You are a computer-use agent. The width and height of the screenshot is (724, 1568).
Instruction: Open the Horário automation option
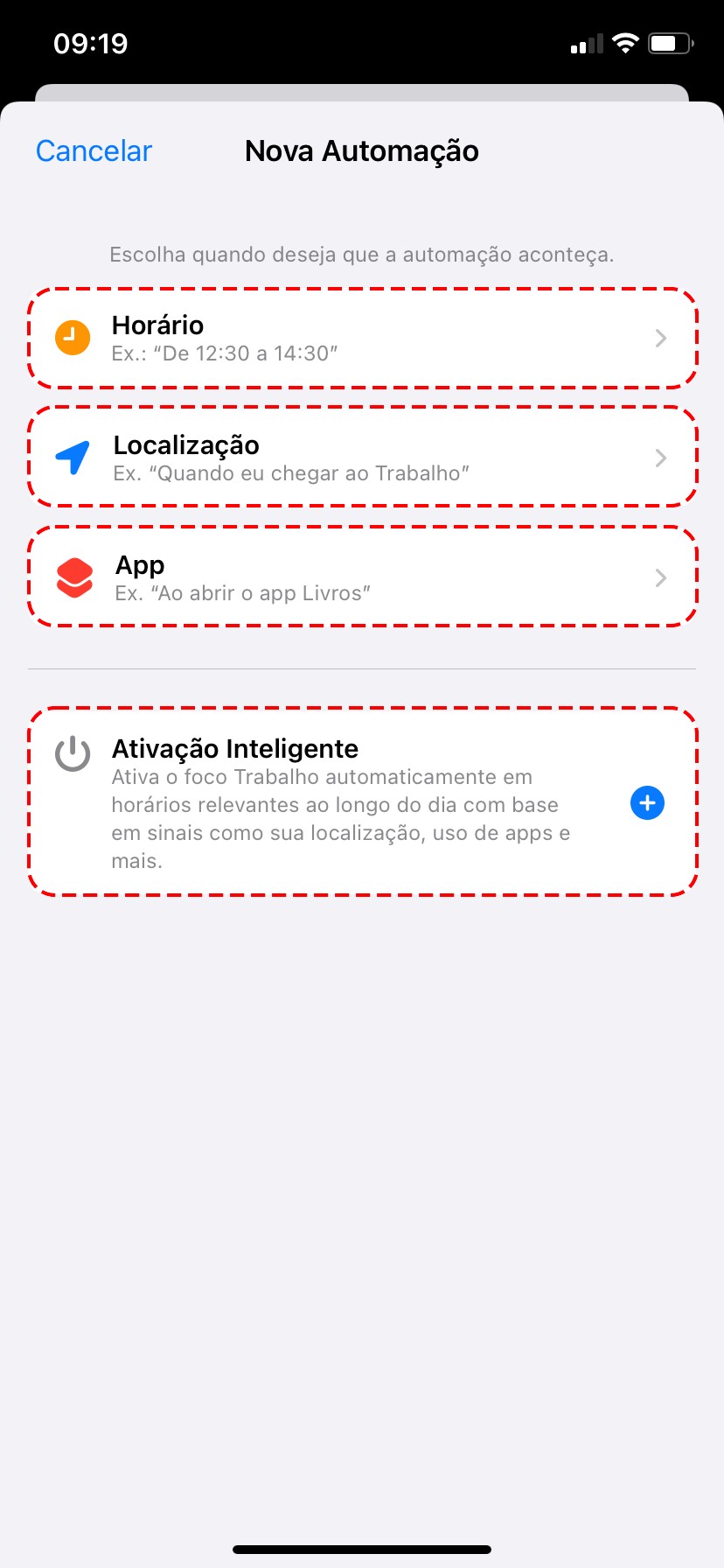click(362, 339)
